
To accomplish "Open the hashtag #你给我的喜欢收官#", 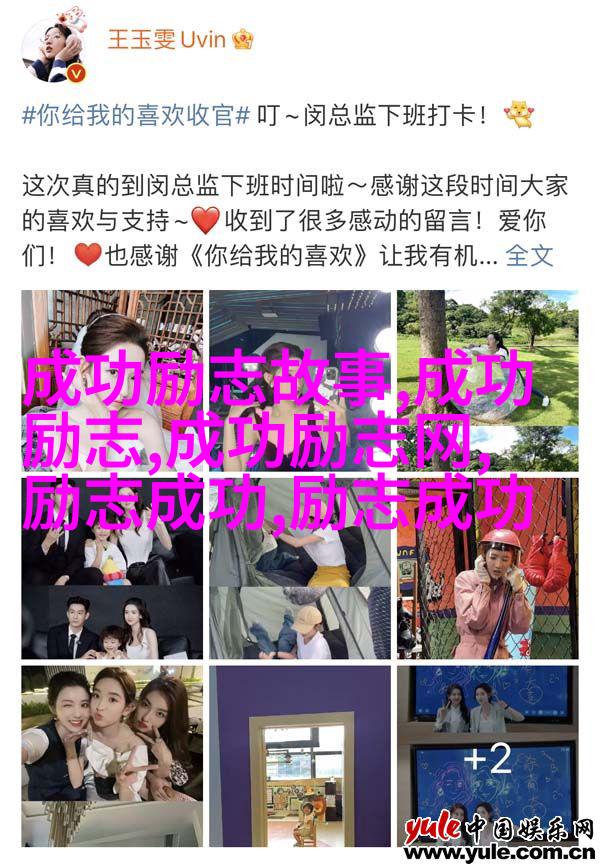I will click(x=136, y=117).
